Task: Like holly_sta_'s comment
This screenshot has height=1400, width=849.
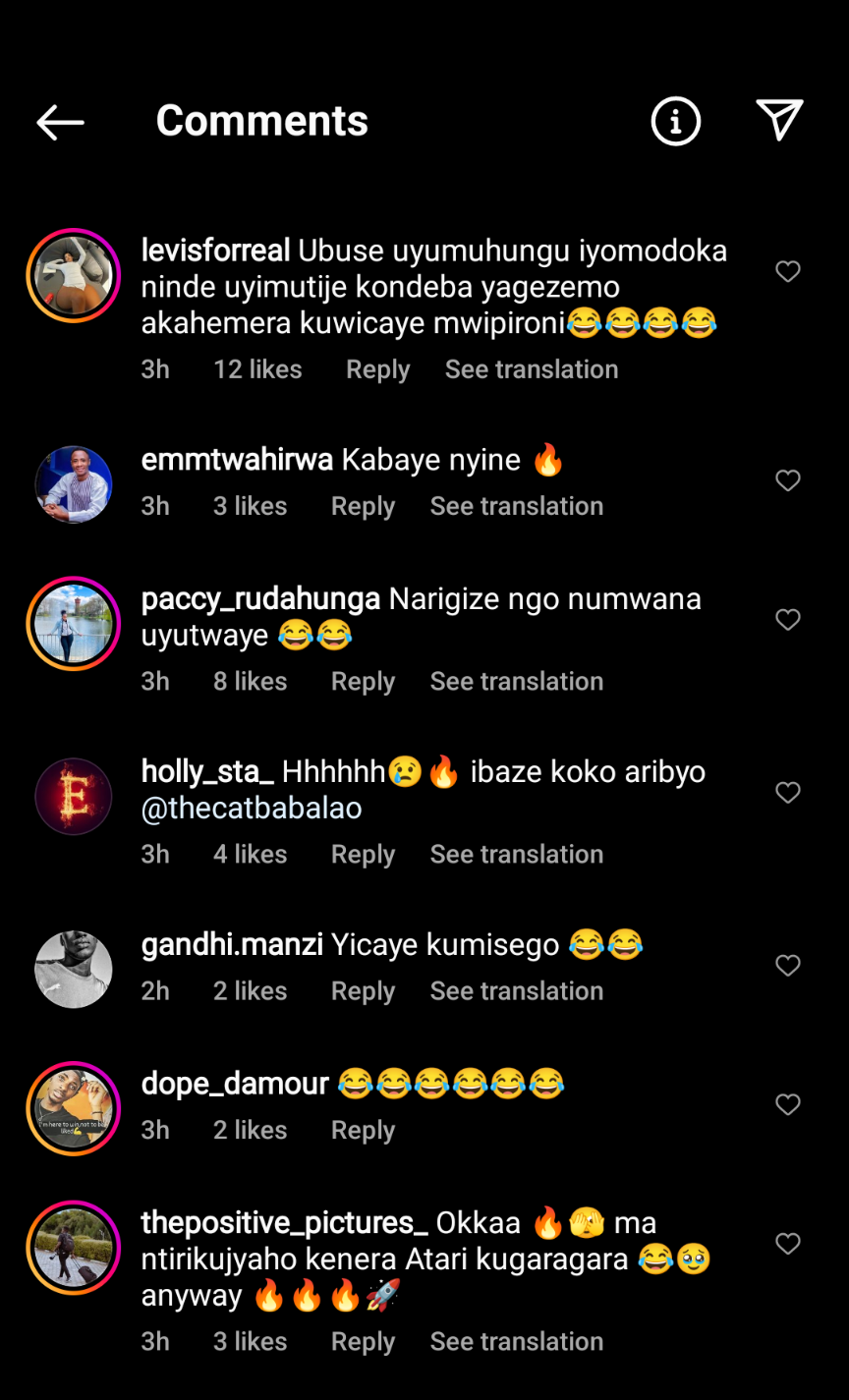Action: pyautogui.click(x=788, y=792)
